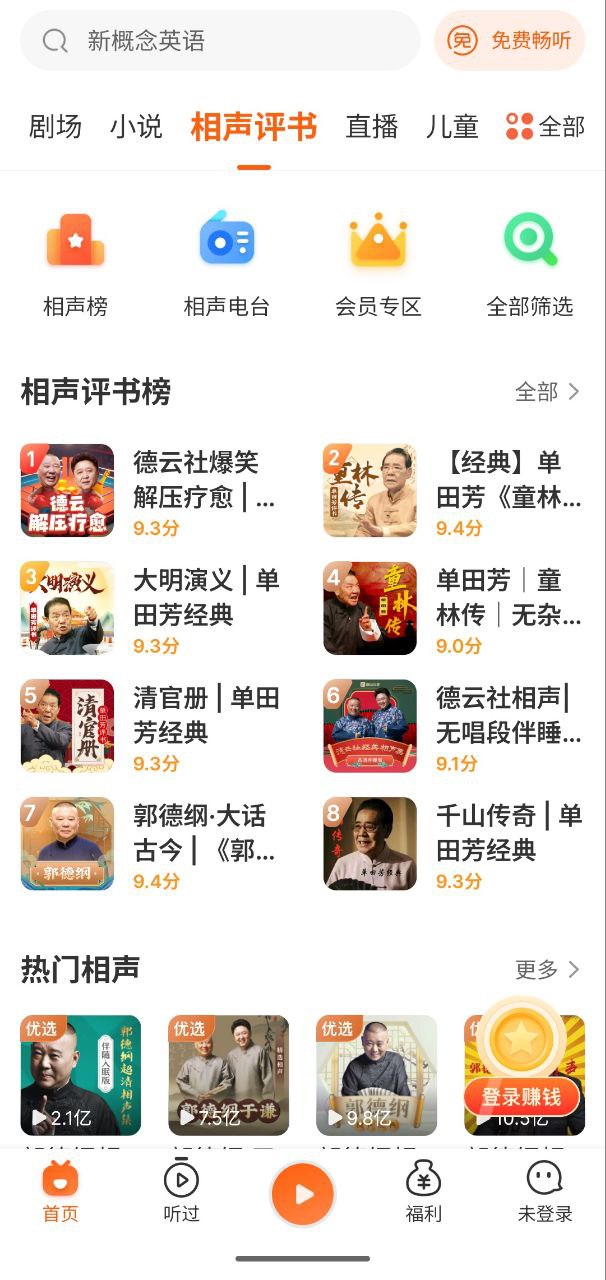
Task: View all of the 相声评书榜 ranking
Action: pyautogui.click(x=547, y=392)
